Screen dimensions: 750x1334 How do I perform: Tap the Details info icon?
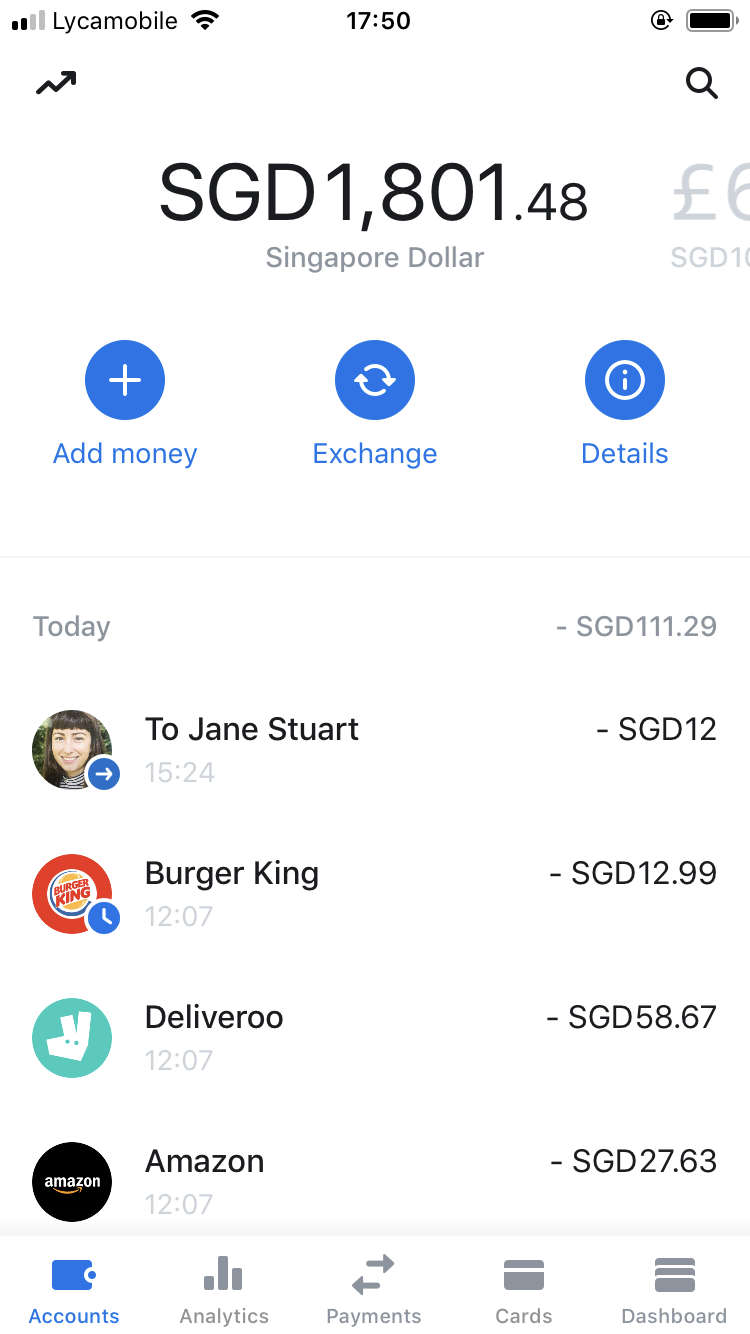click(624, 380)
